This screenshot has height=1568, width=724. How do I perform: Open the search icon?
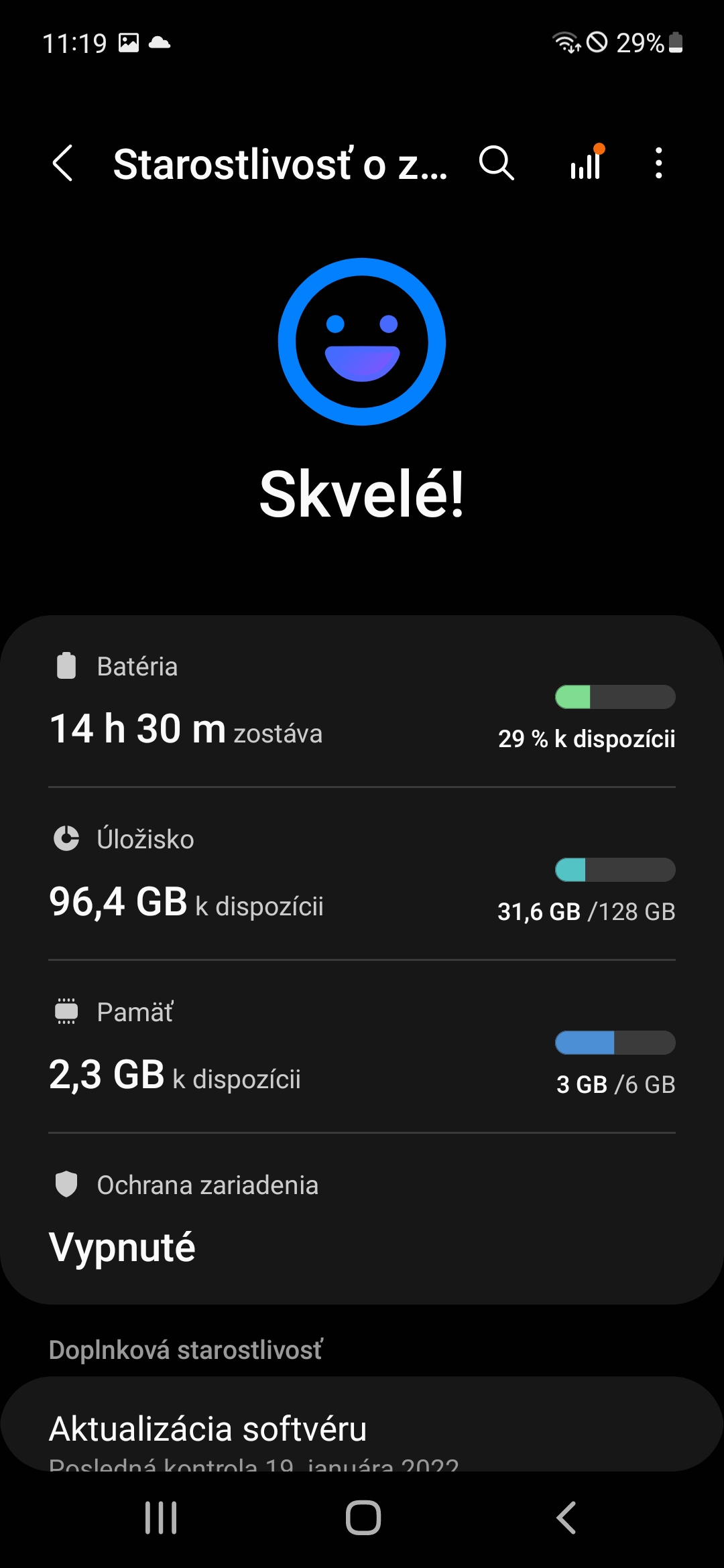(497, 164)
